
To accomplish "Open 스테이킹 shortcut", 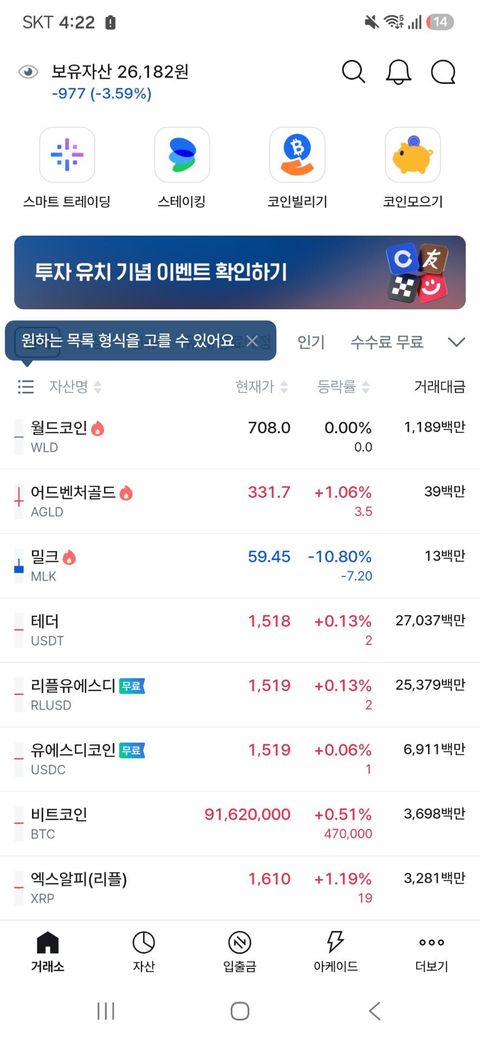I will point(182,168).
